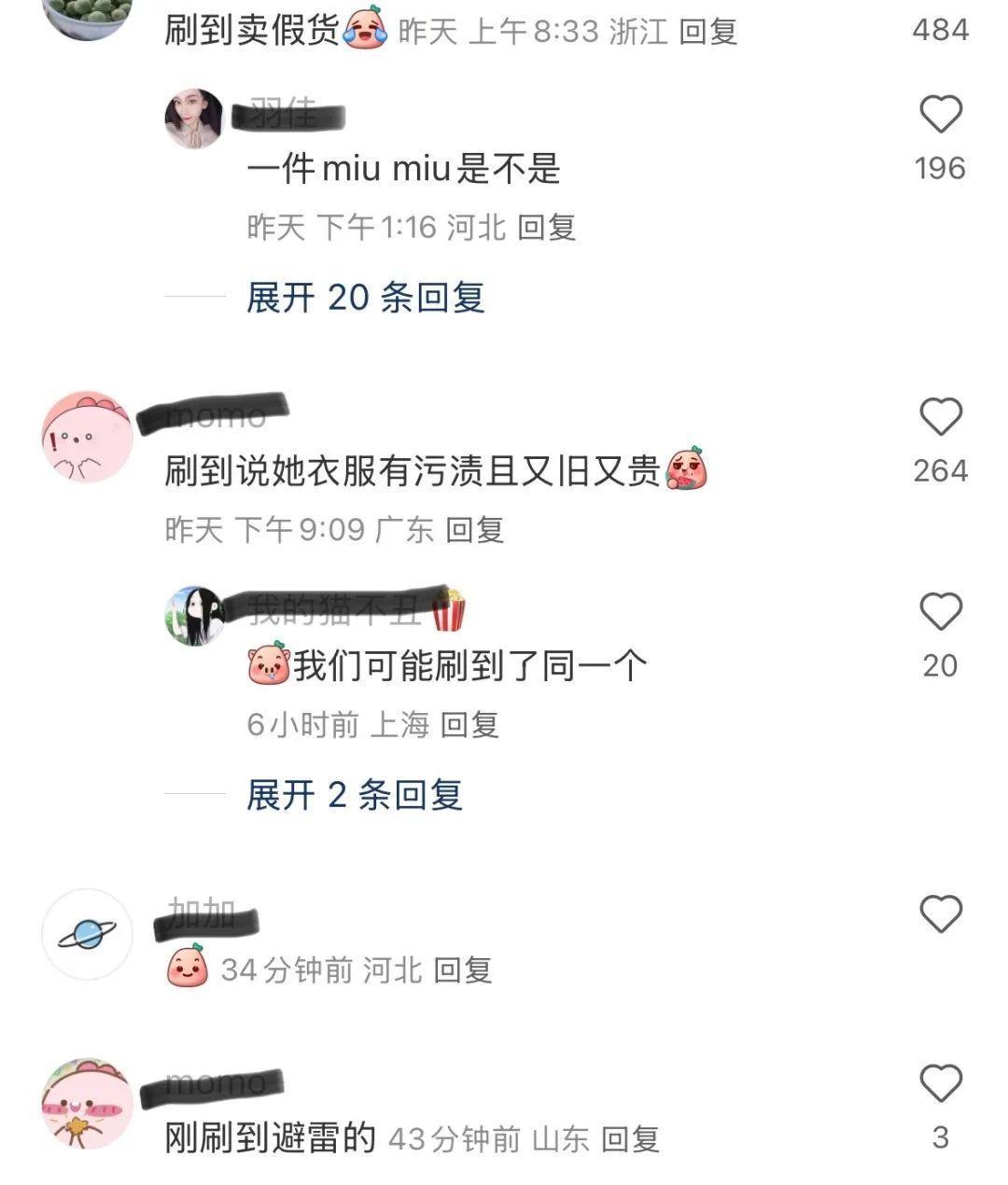The height and width of the screenshot is (1185, 1008).
Task: Like the comment "刚刷到避雷的"
Action: pos(940,1084)
